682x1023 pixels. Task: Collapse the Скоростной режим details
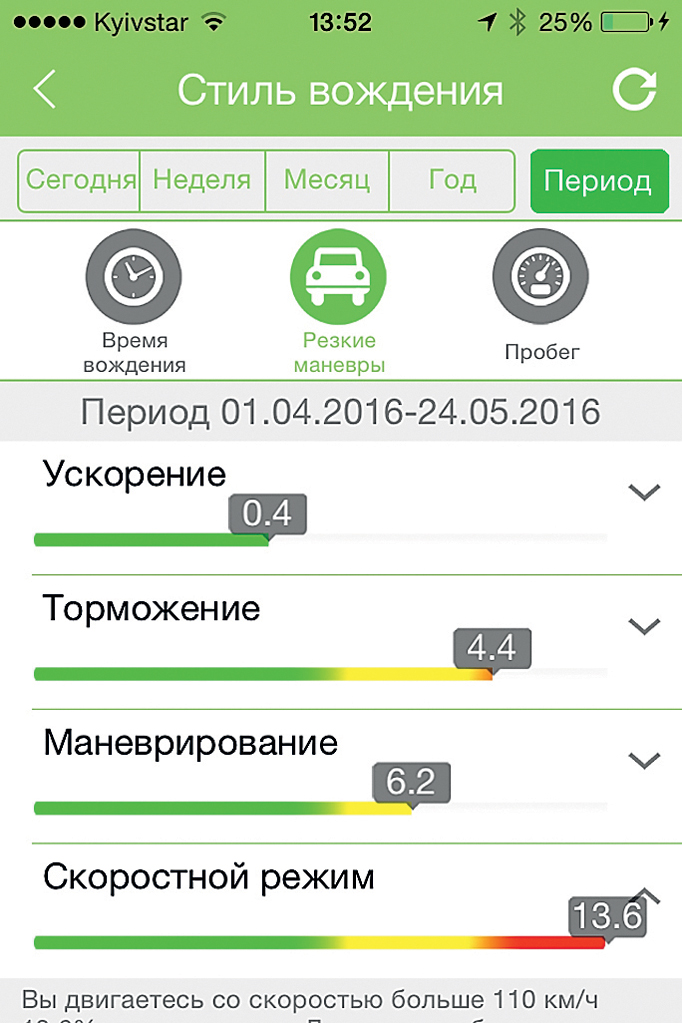pyautogui.click(x=645, y=893)
